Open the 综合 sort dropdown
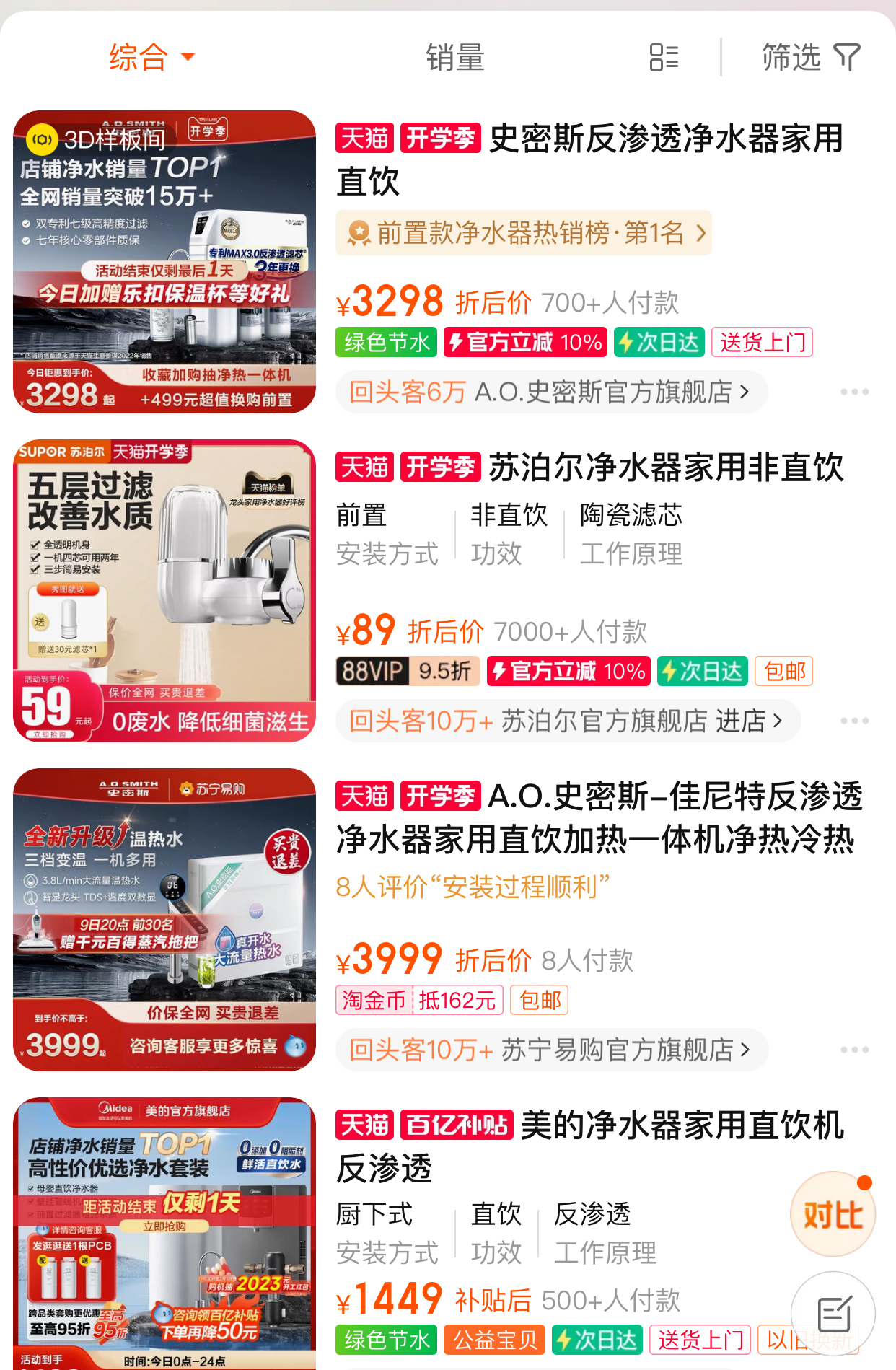 (151, 57)
